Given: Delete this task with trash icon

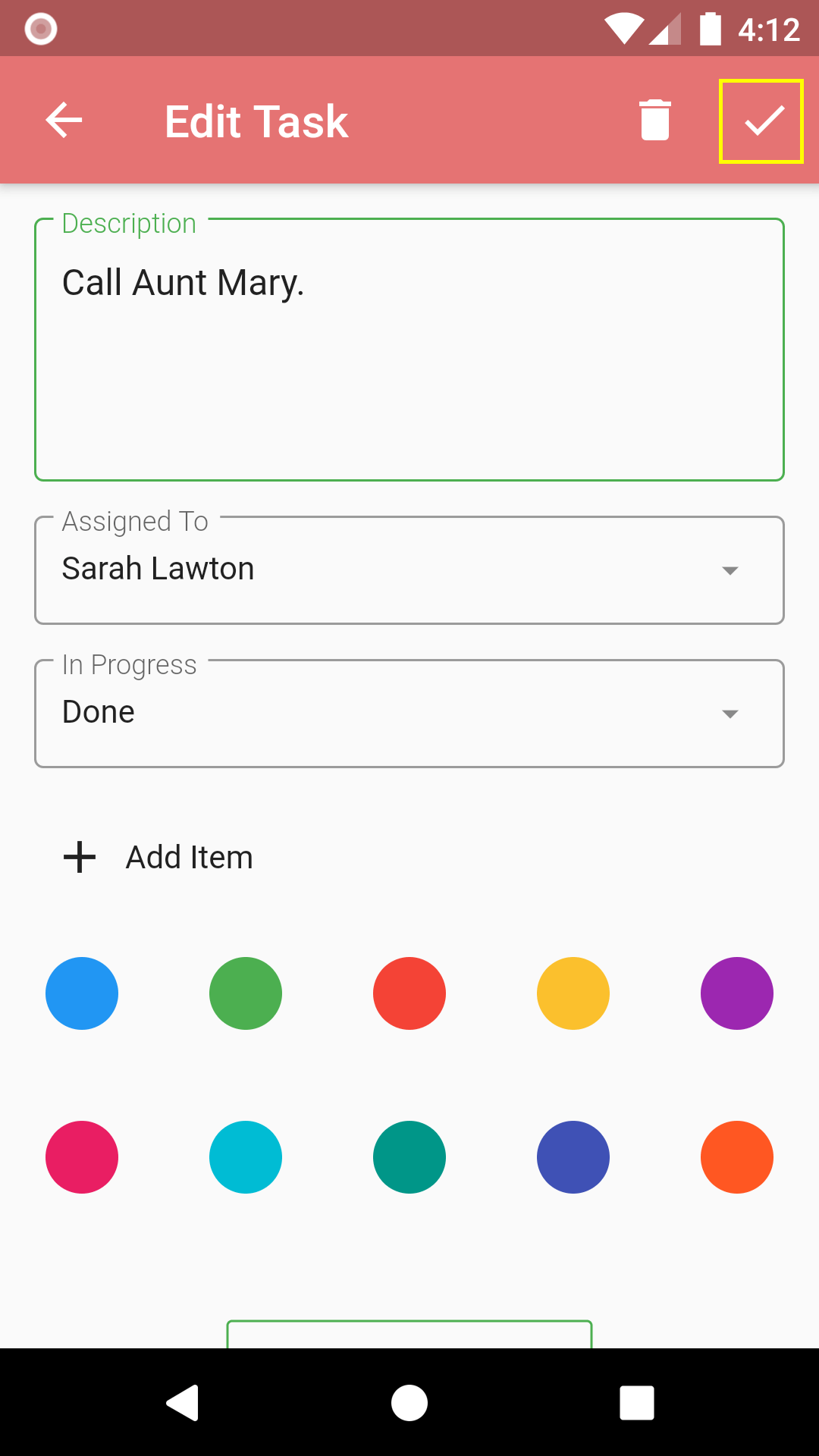Looking at the screenshot, I should (x=655, y=121).
